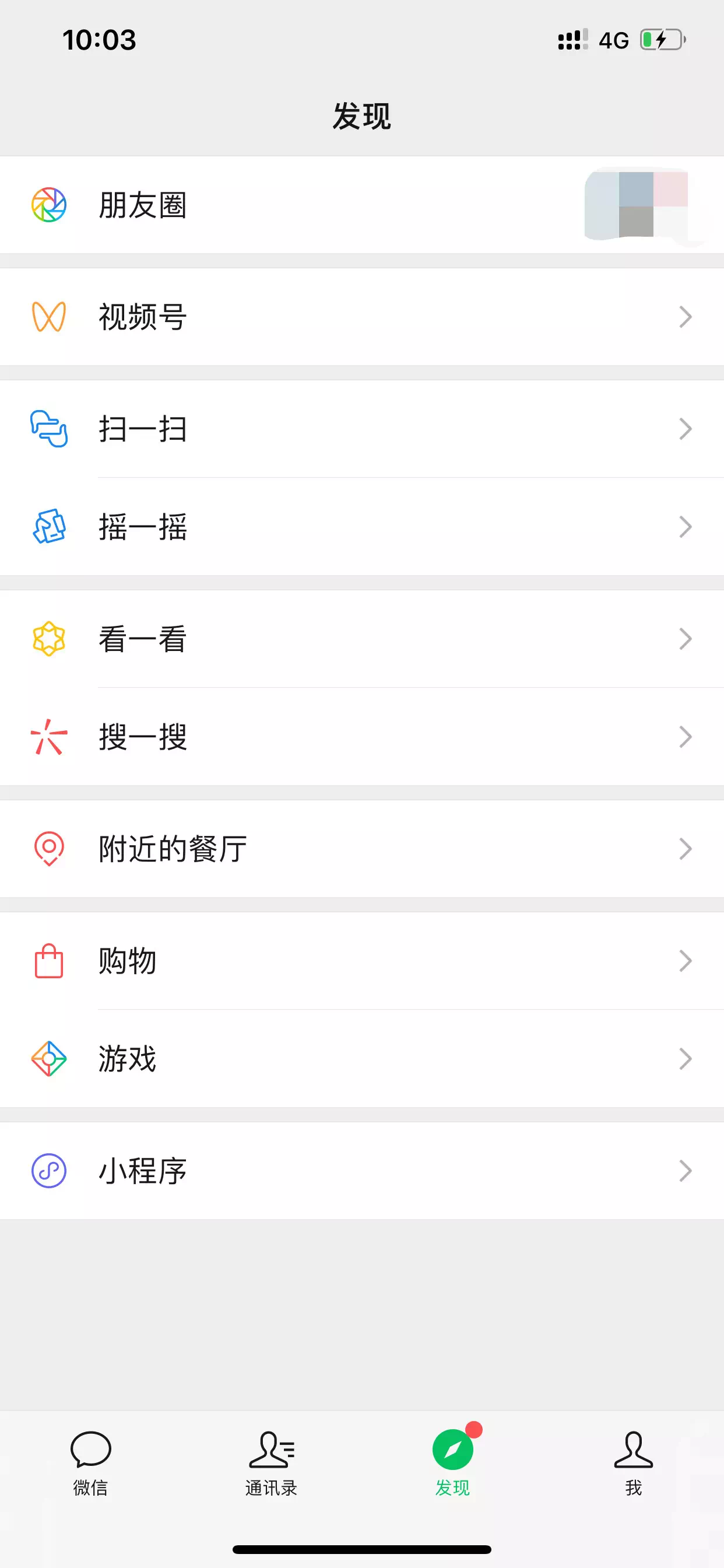Select the red Search (搜一搜) icon
This screenshot has height=1568, width=724.
point(50,738)
